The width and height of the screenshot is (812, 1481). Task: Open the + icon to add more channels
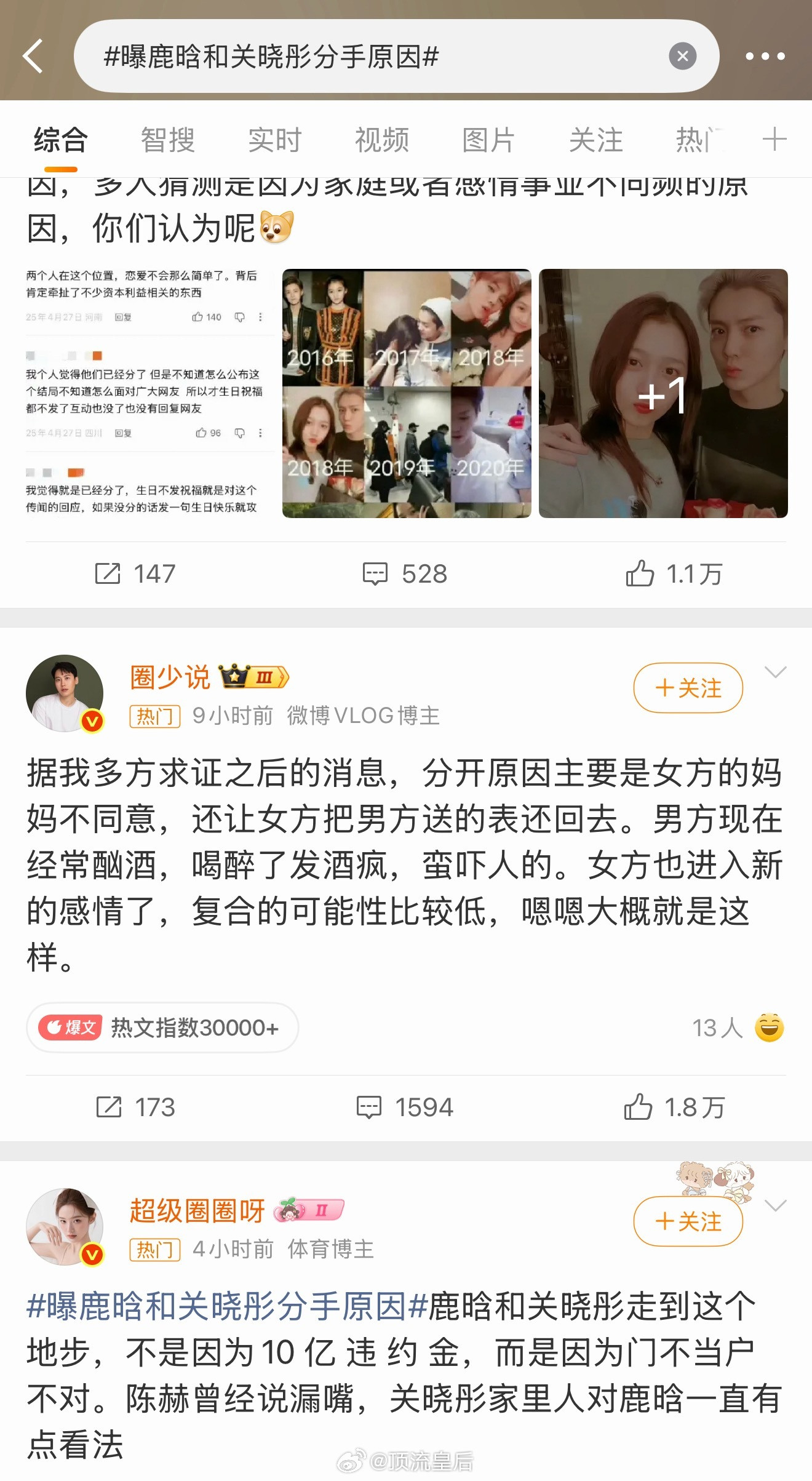(776, 139)
